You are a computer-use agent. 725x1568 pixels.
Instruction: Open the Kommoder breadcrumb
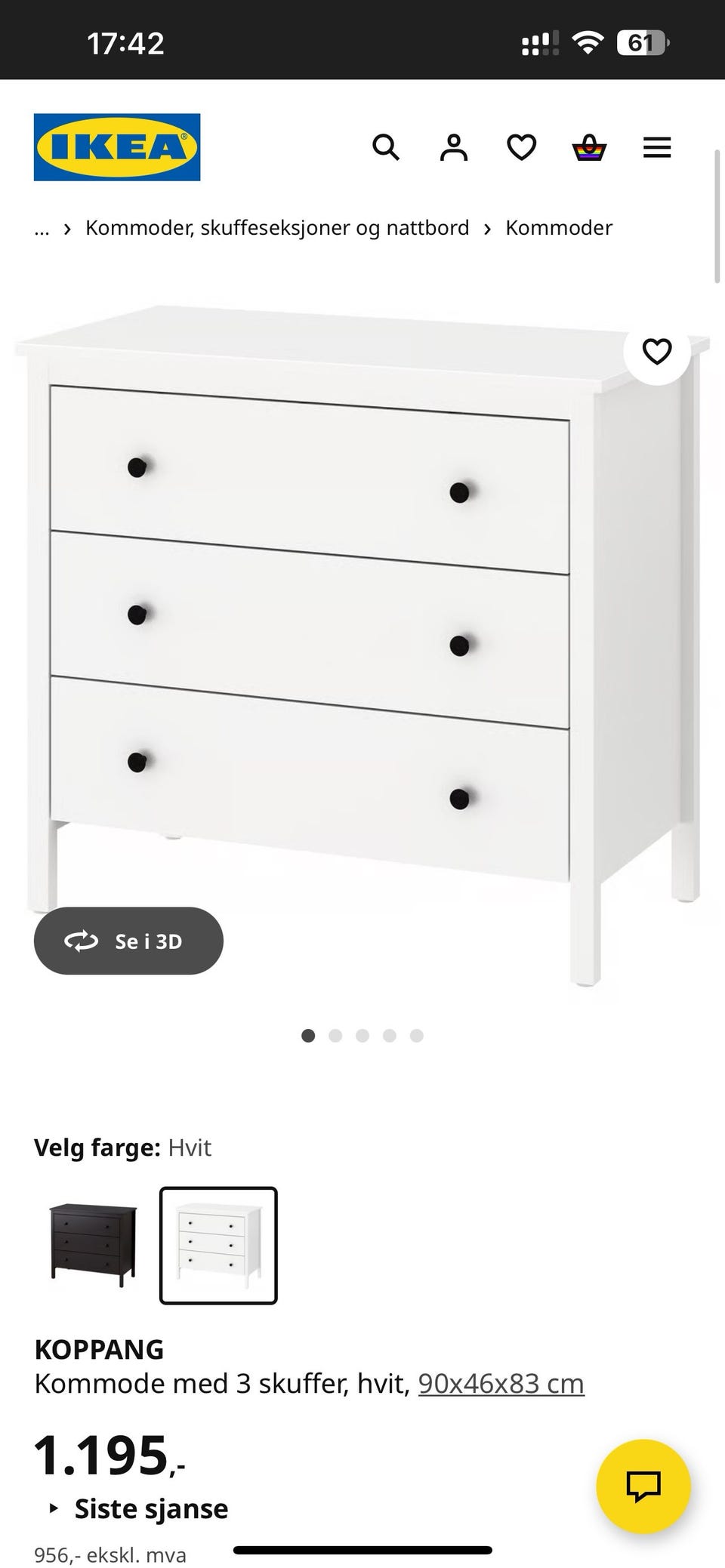[x=559, y=228]
